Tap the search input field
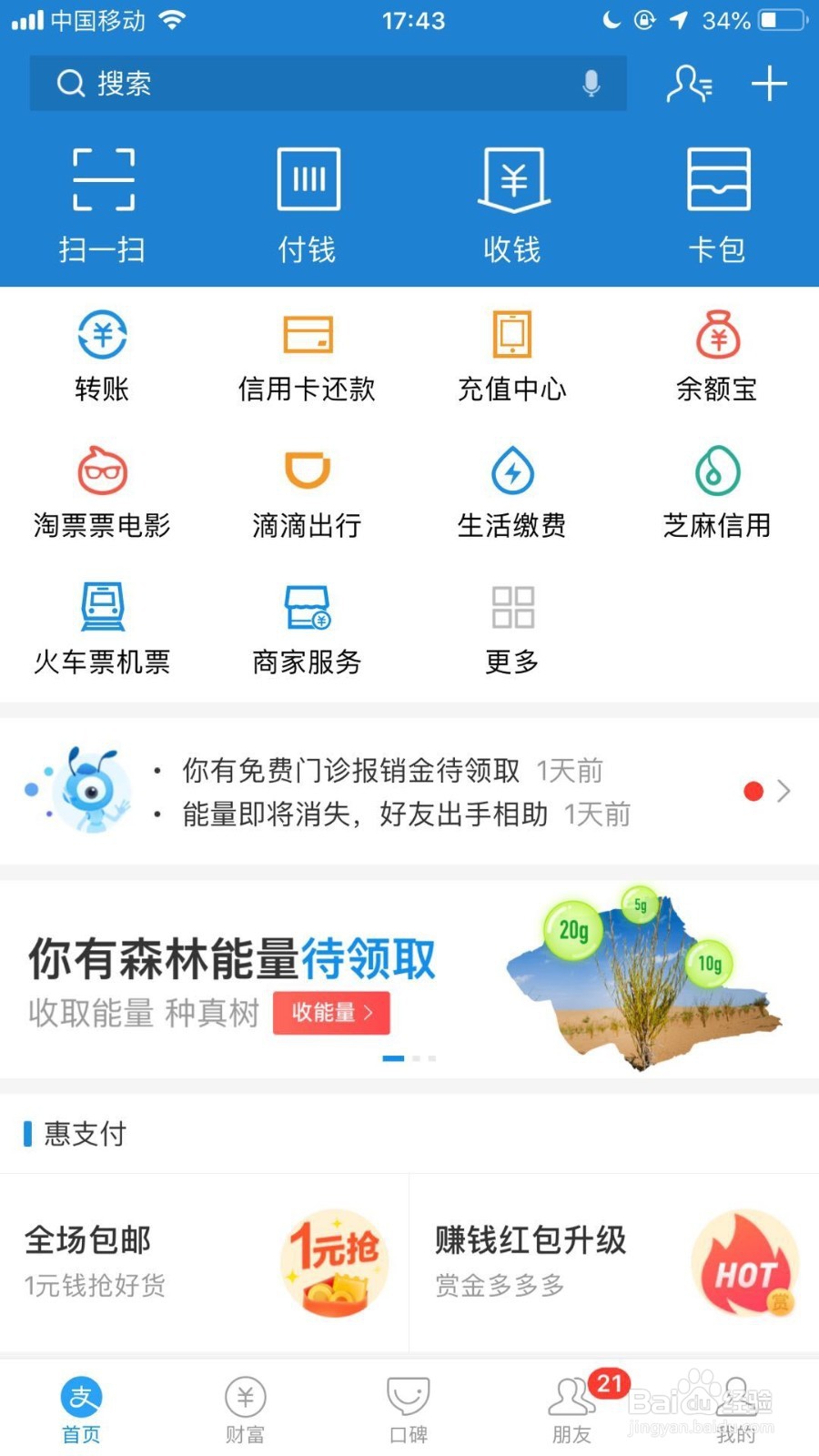 pyautogui.click(x=273, y=84)
